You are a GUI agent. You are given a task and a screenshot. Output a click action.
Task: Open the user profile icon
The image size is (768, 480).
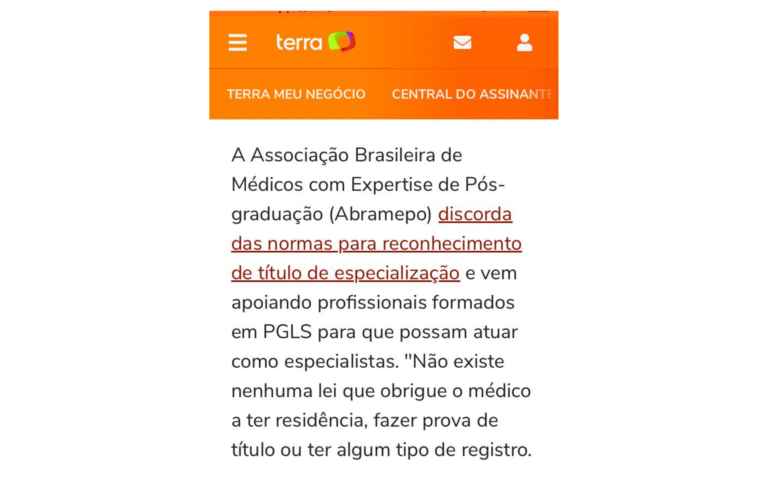point(524,42)
